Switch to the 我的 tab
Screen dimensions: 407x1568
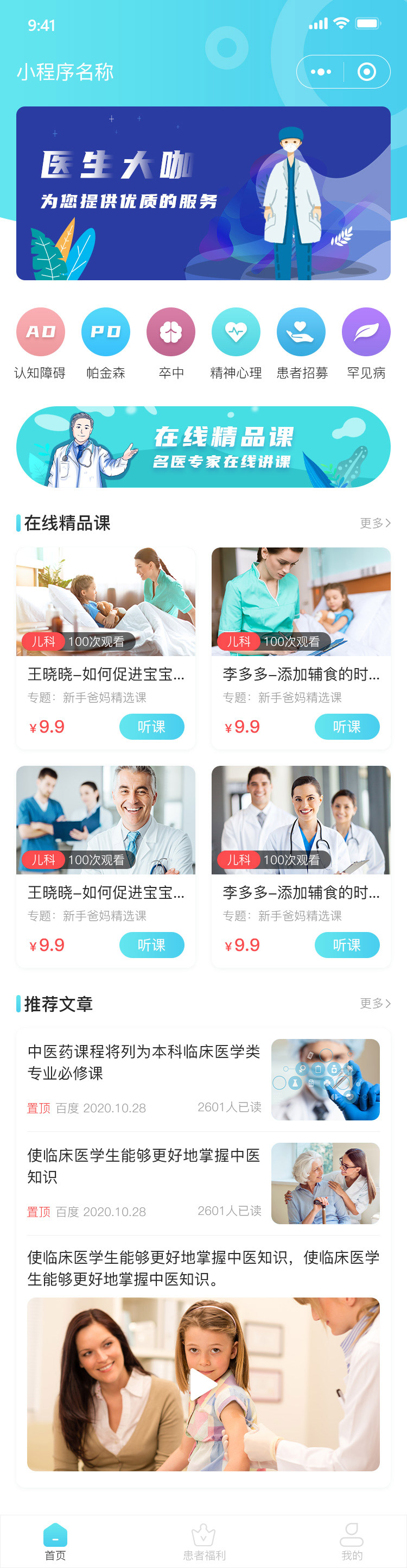click(352, 1542)
